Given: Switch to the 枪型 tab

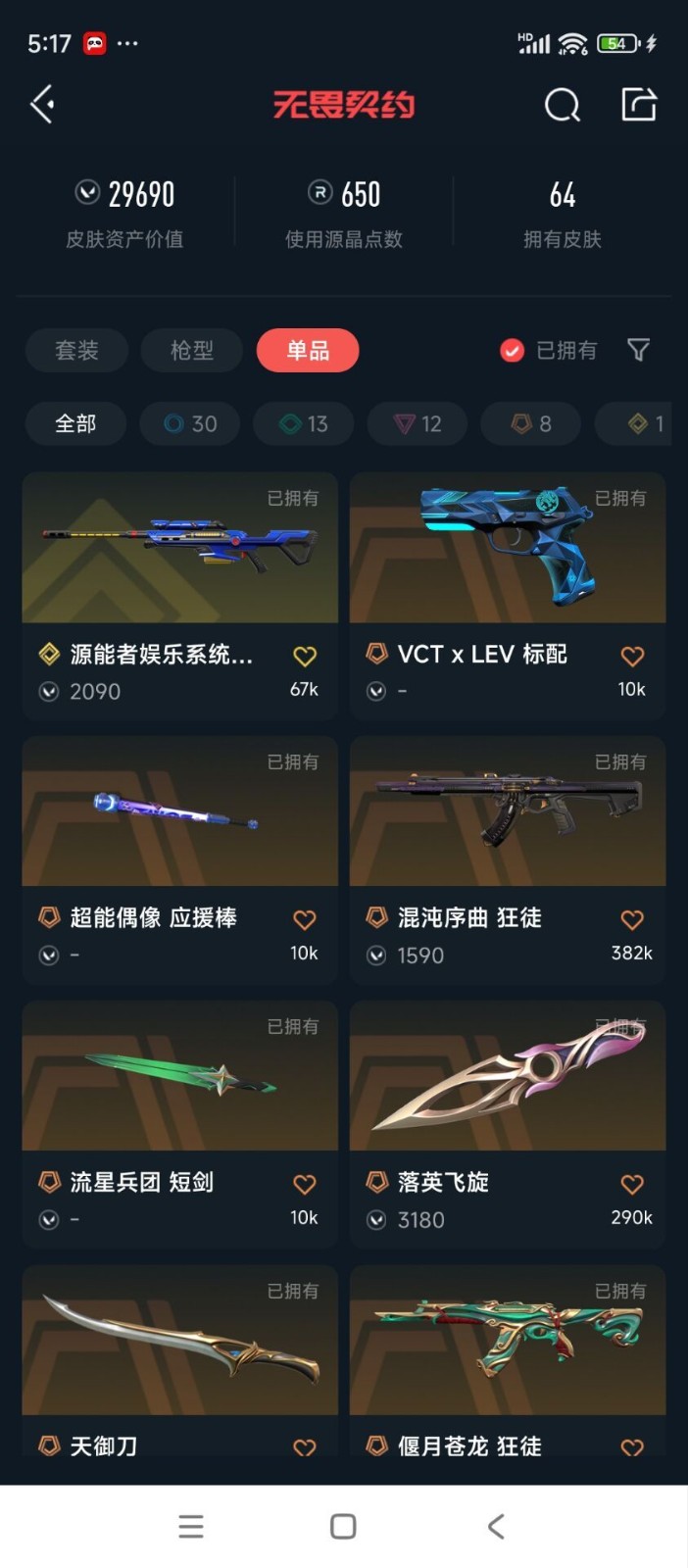Looking at the screenshot, I should point(192,350).
